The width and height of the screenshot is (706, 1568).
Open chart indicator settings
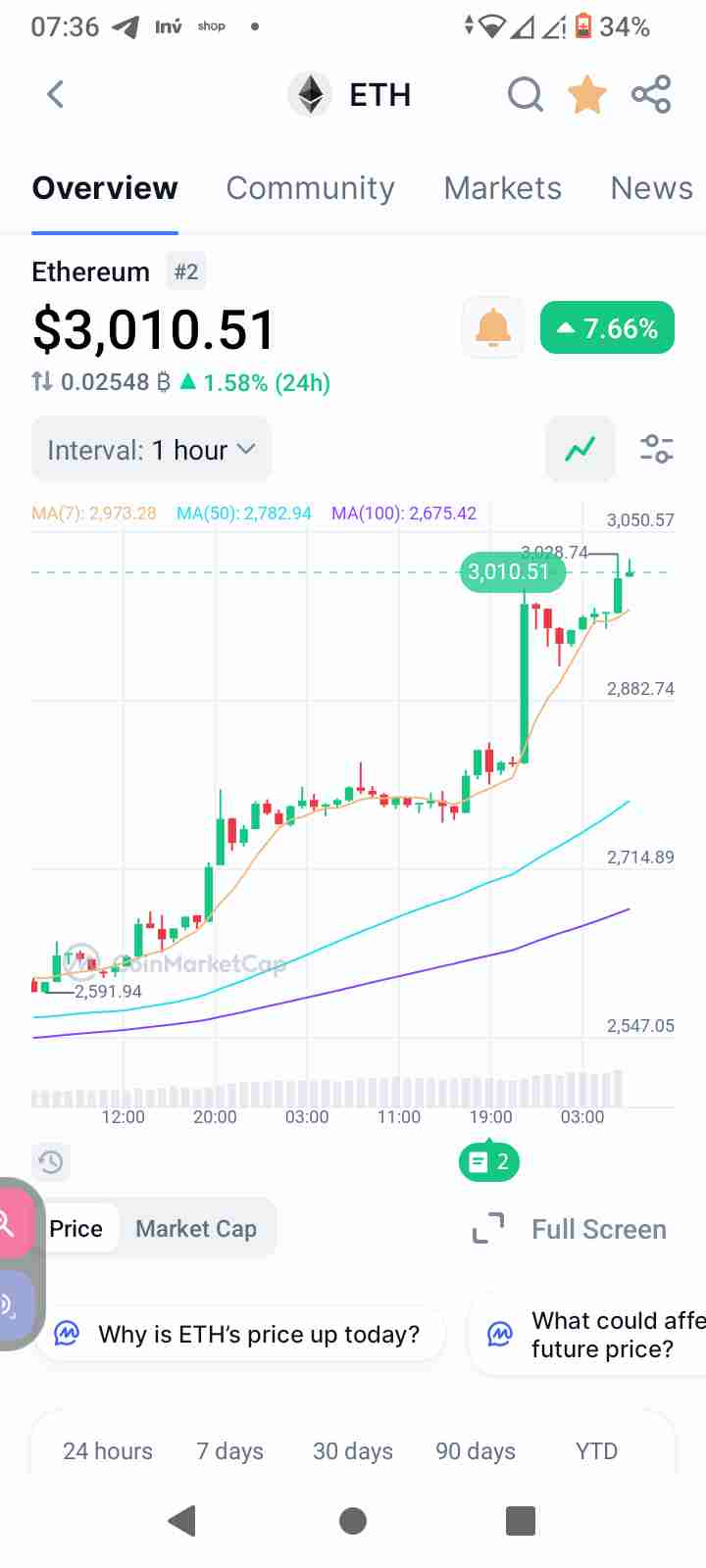tap(656, 450)
